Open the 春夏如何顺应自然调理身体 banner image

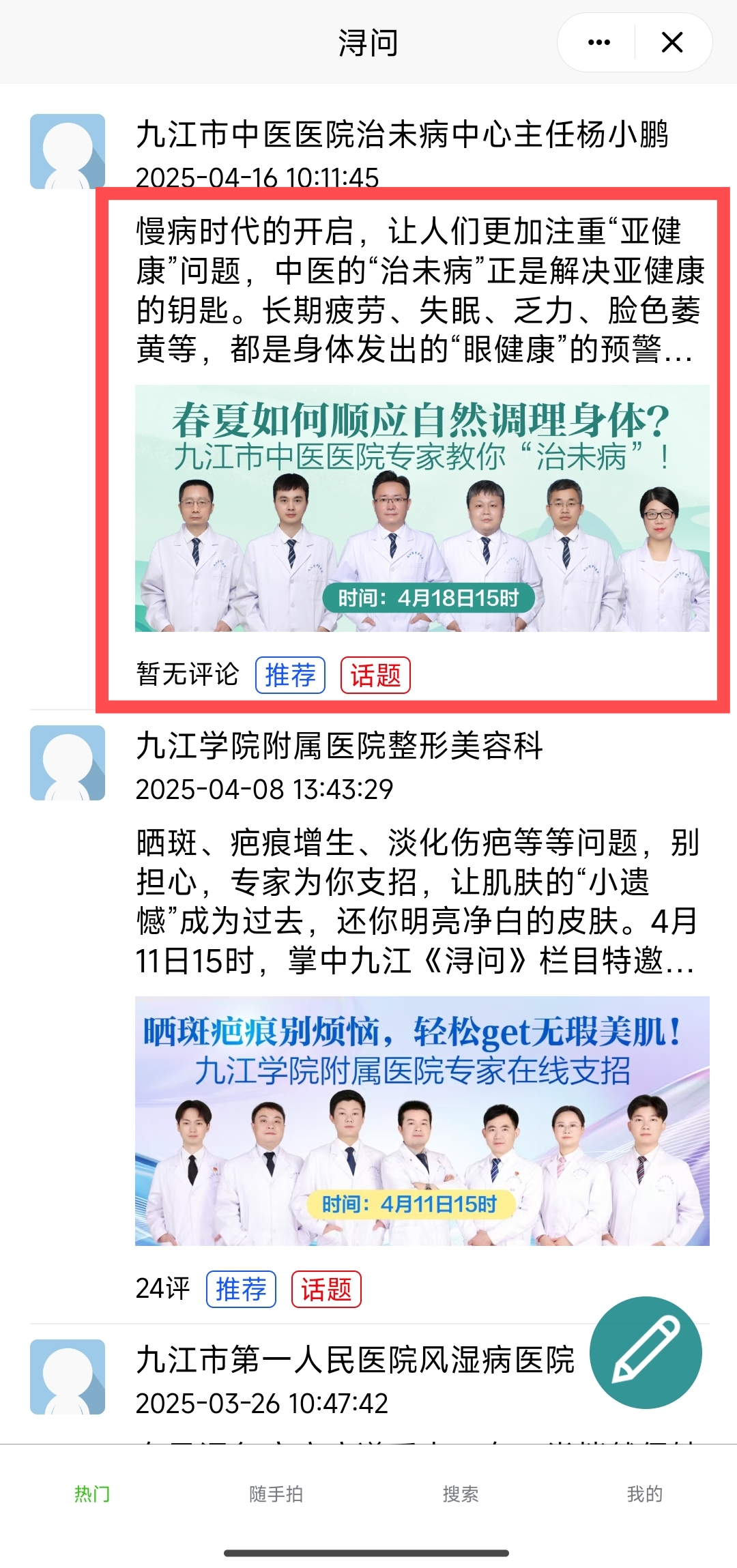(x=422, y=508)
